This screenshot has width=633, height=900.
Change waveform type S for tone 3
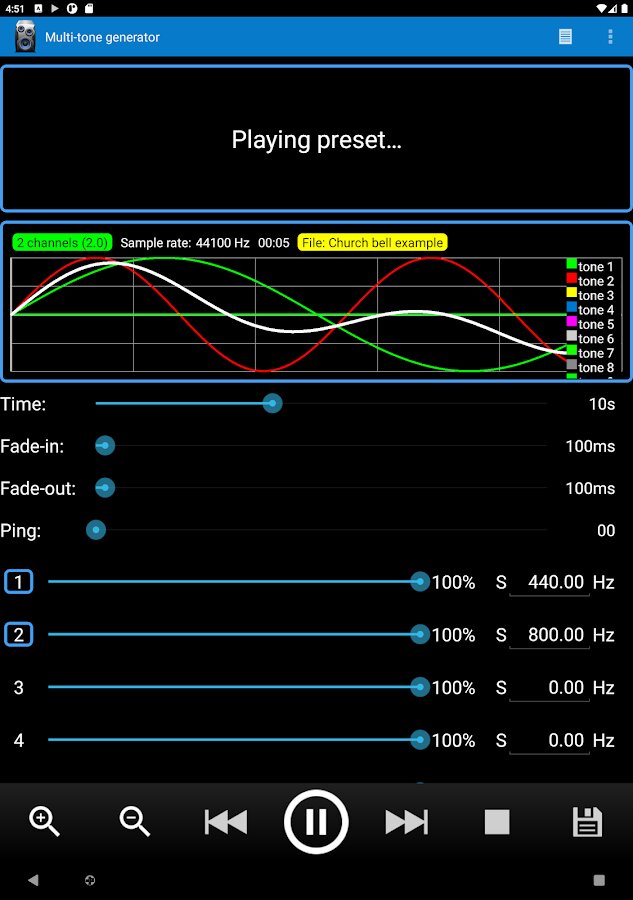[x=501, y=688]
